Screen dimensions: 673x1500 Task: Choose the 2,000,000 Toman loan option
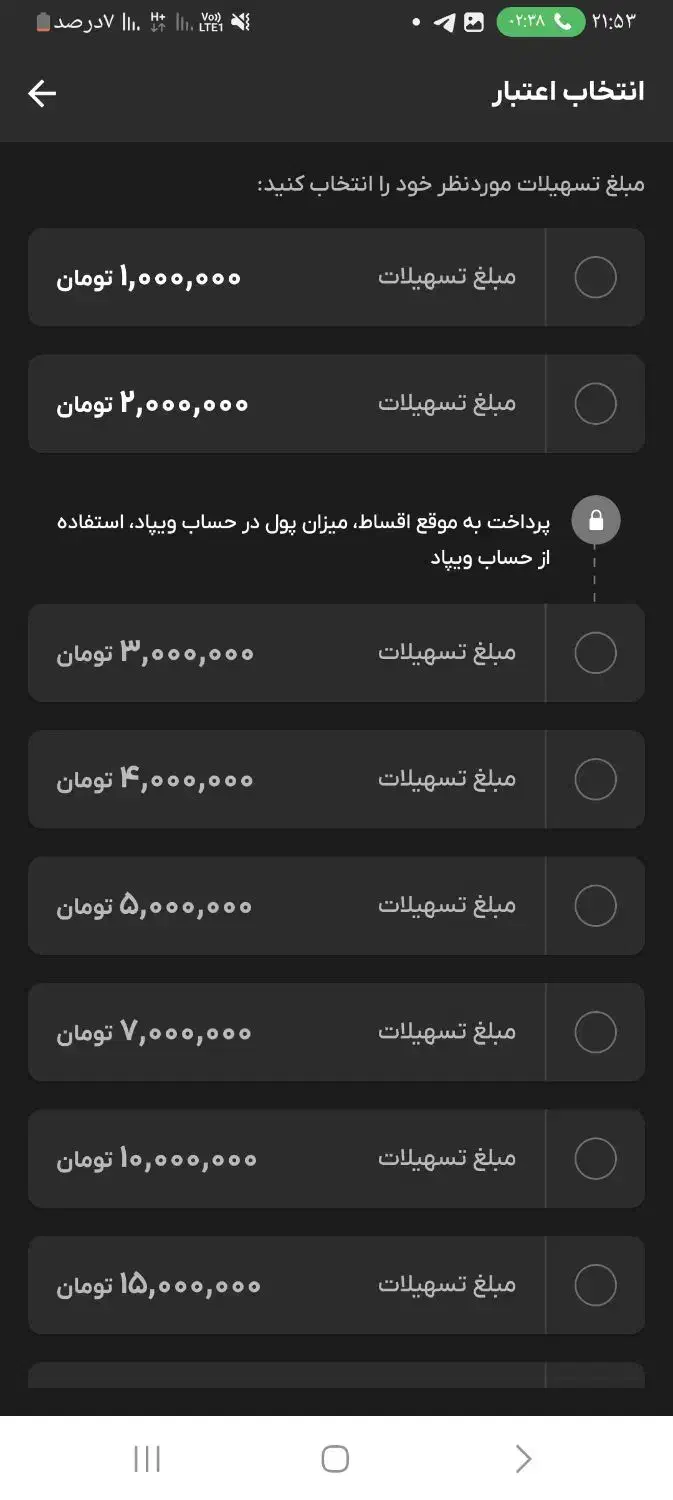tap(336, 404)
